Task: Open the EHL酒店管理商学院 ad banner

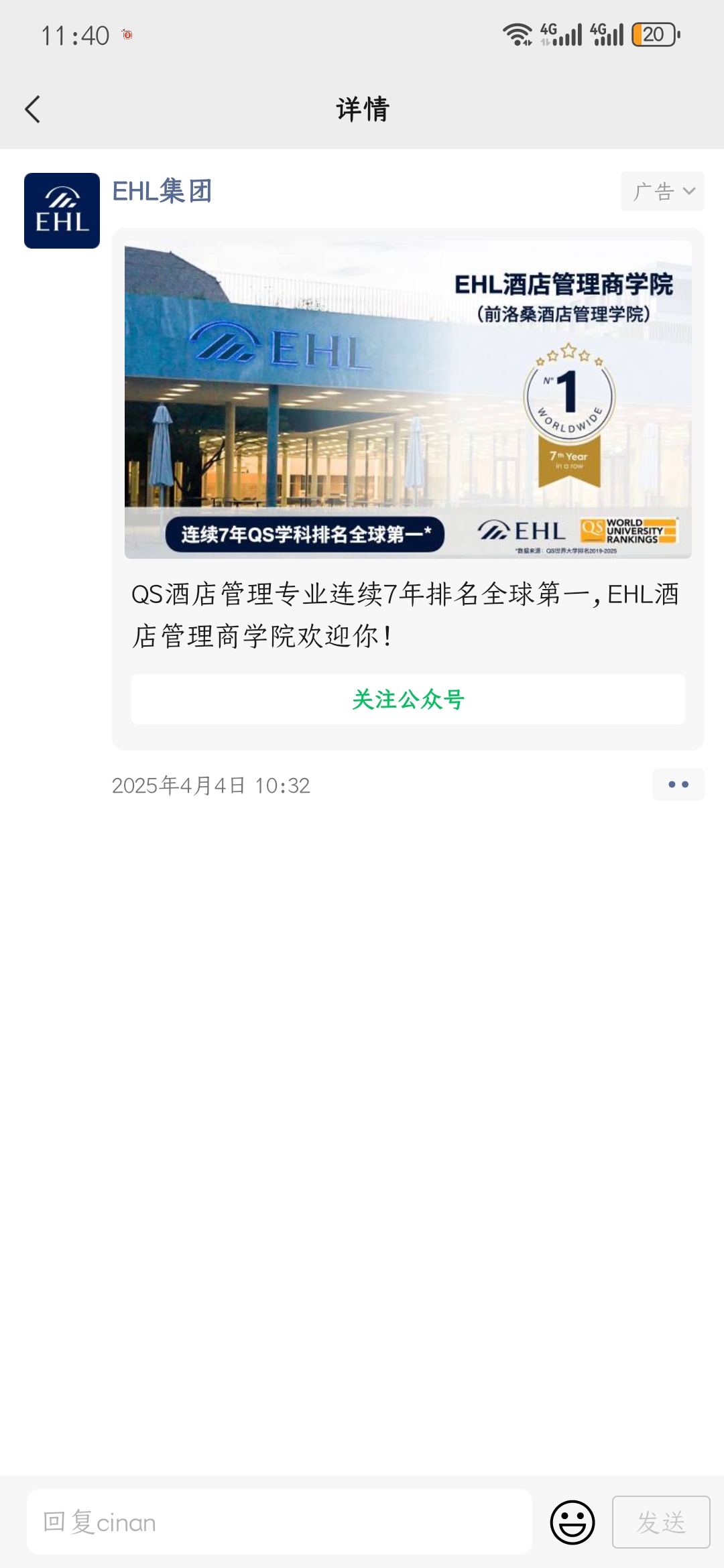Action: 408,399
